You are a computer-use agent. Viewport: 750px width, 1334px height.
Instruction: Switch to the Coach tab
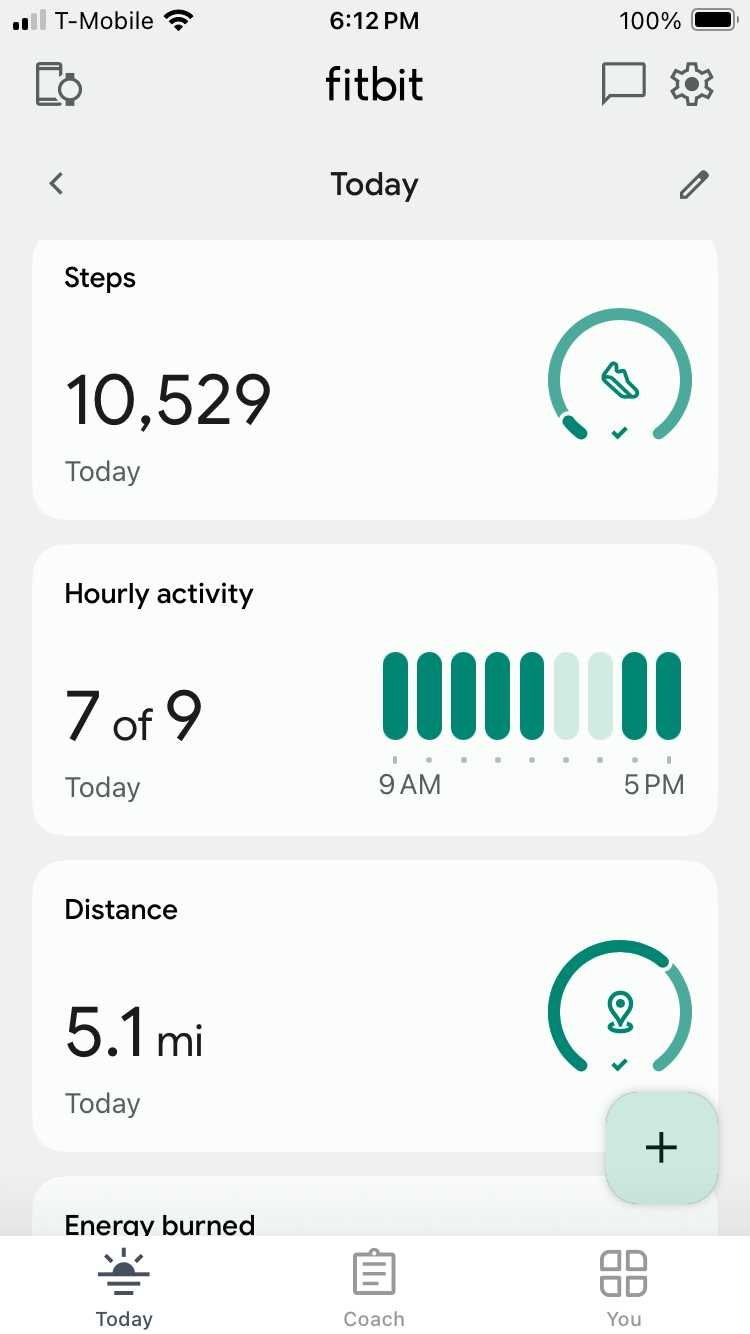click(x=374, y=1288)
